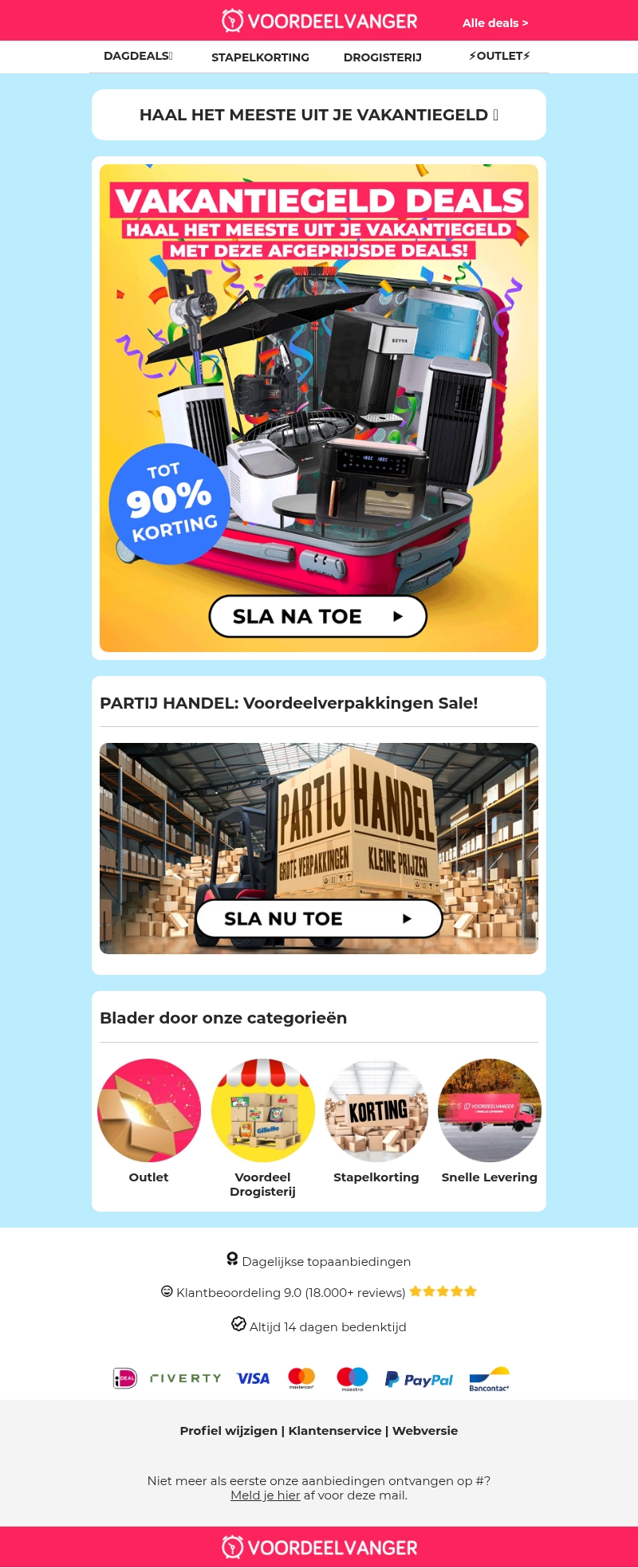This screenshot has height=1568, width=638.
Task: Open the Voordeel Drogisterij category
Action: [262, 1110]
